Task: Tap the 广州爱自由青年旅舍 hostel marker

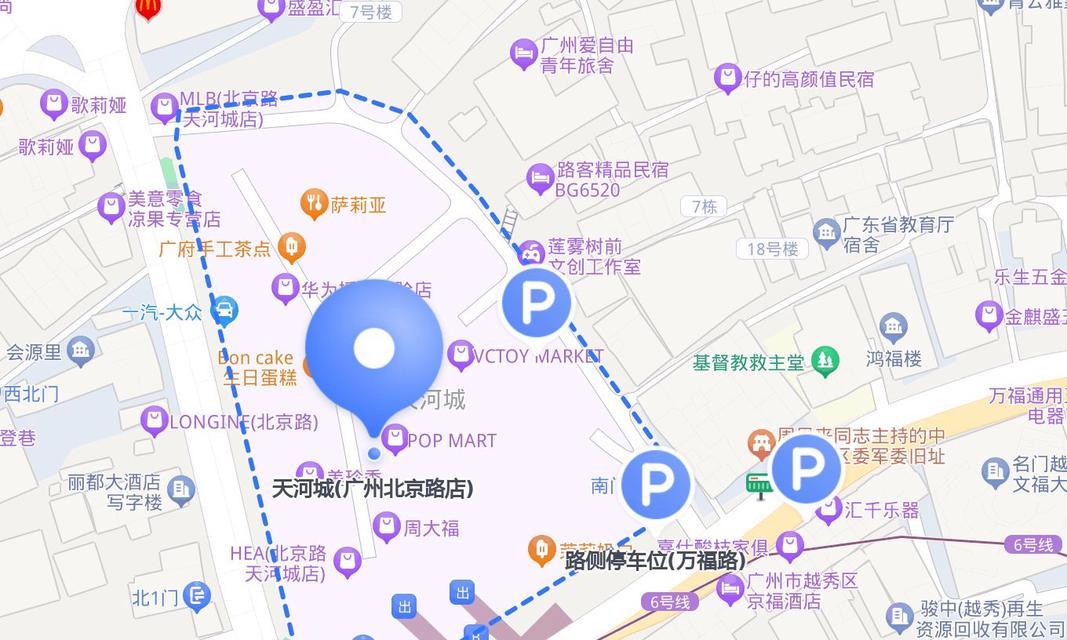Action: 523,54
